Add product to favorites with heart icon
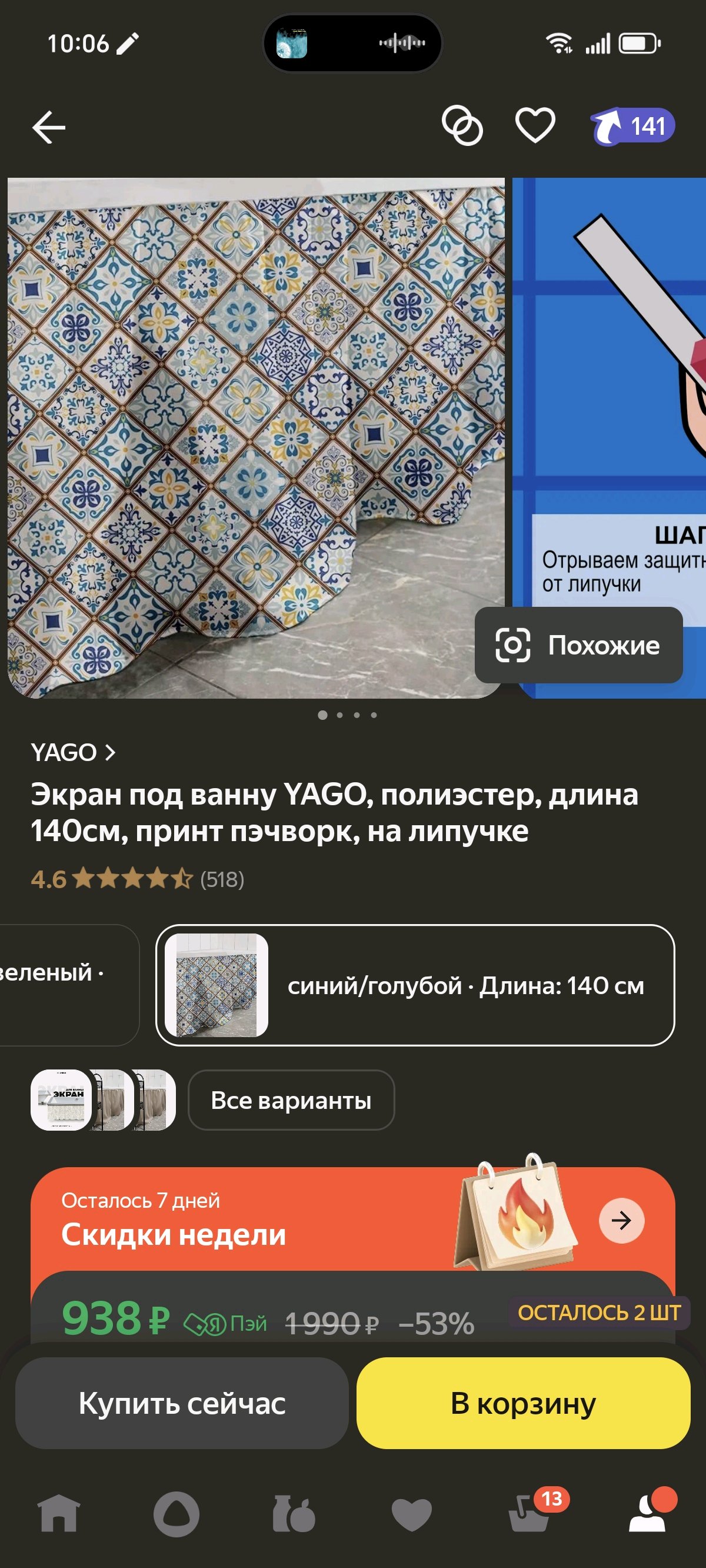The width and height of the screenshot is (706, 1568). [535, 126]
